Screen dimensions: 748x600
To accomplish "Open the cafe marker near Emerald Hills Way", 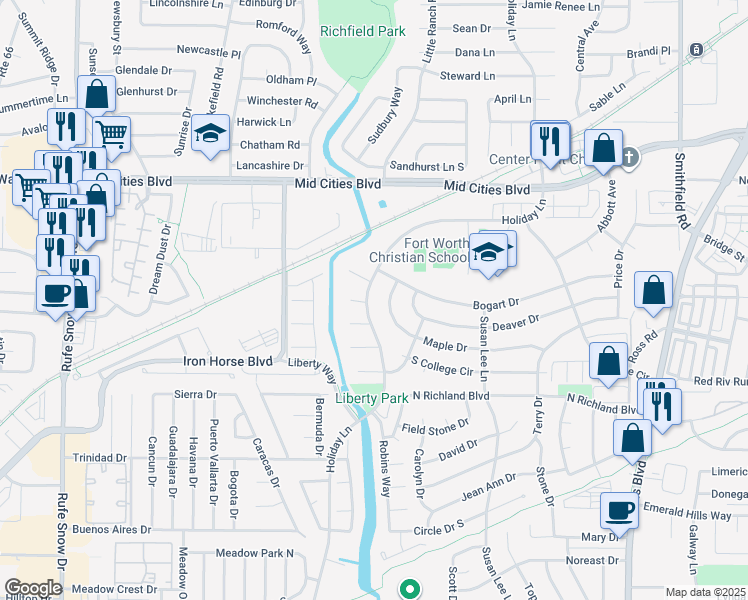I will pyautogui.click(x=620, y=510).
